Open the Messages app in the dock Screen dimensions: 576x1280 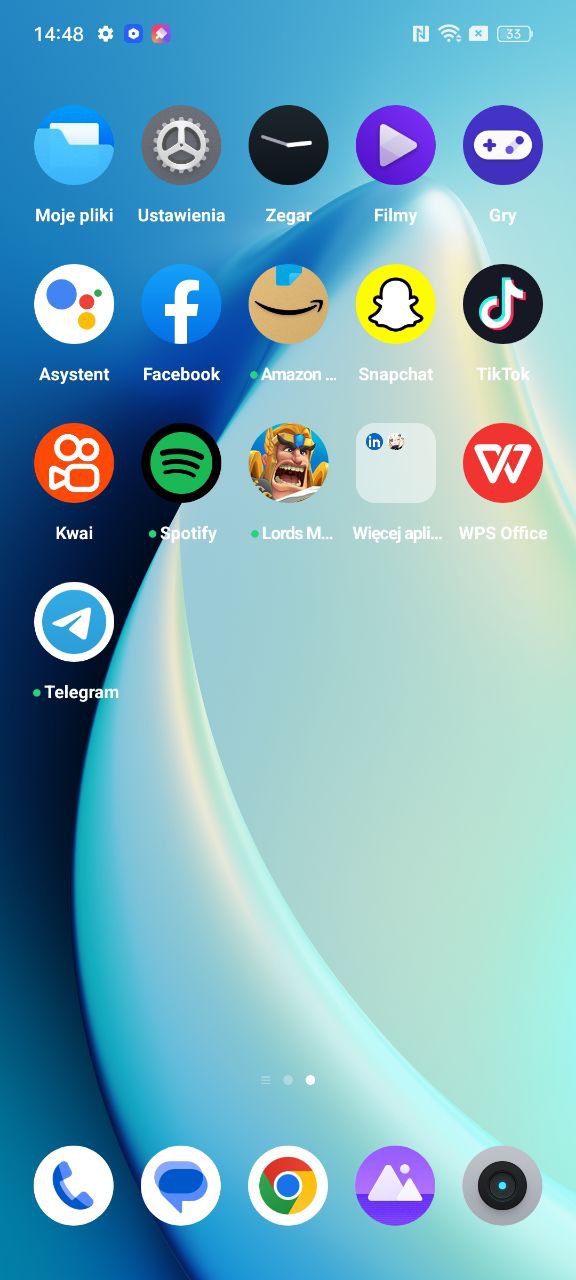(x=181, y=1186)
